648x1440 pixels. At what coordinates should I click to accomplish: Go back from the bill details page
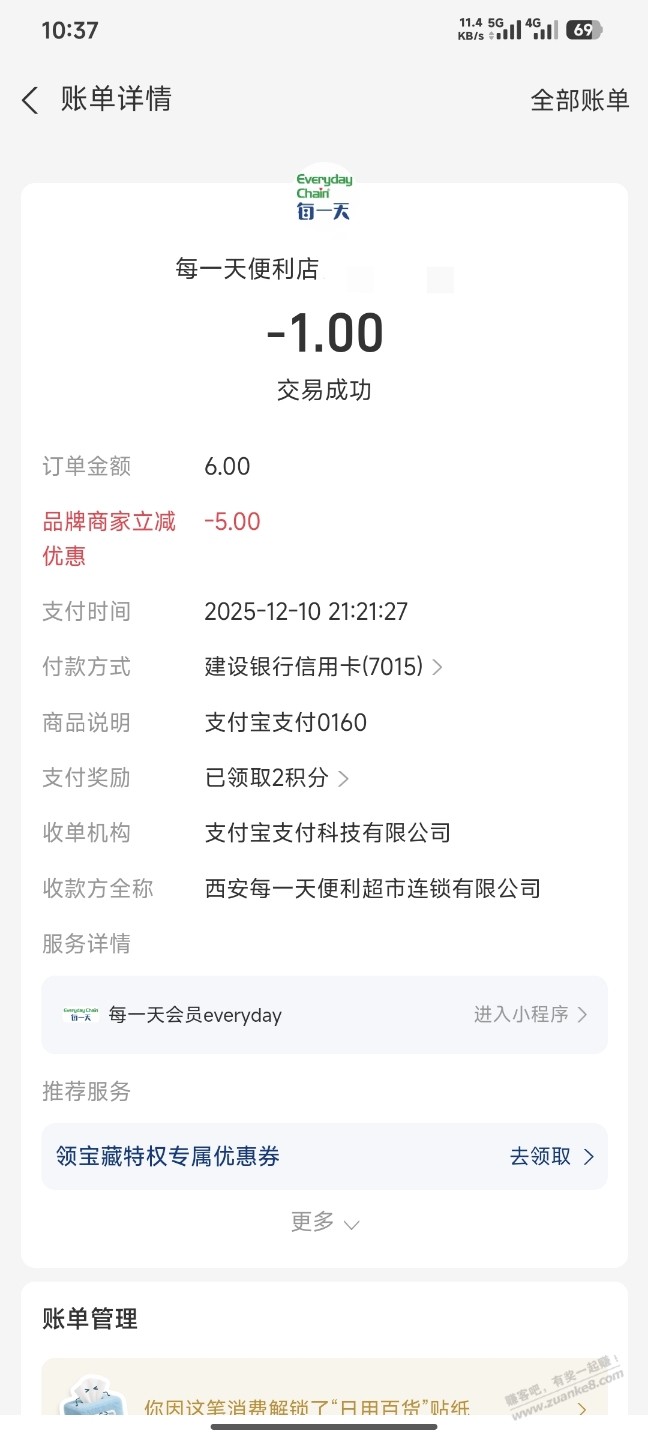coord(30,100)
